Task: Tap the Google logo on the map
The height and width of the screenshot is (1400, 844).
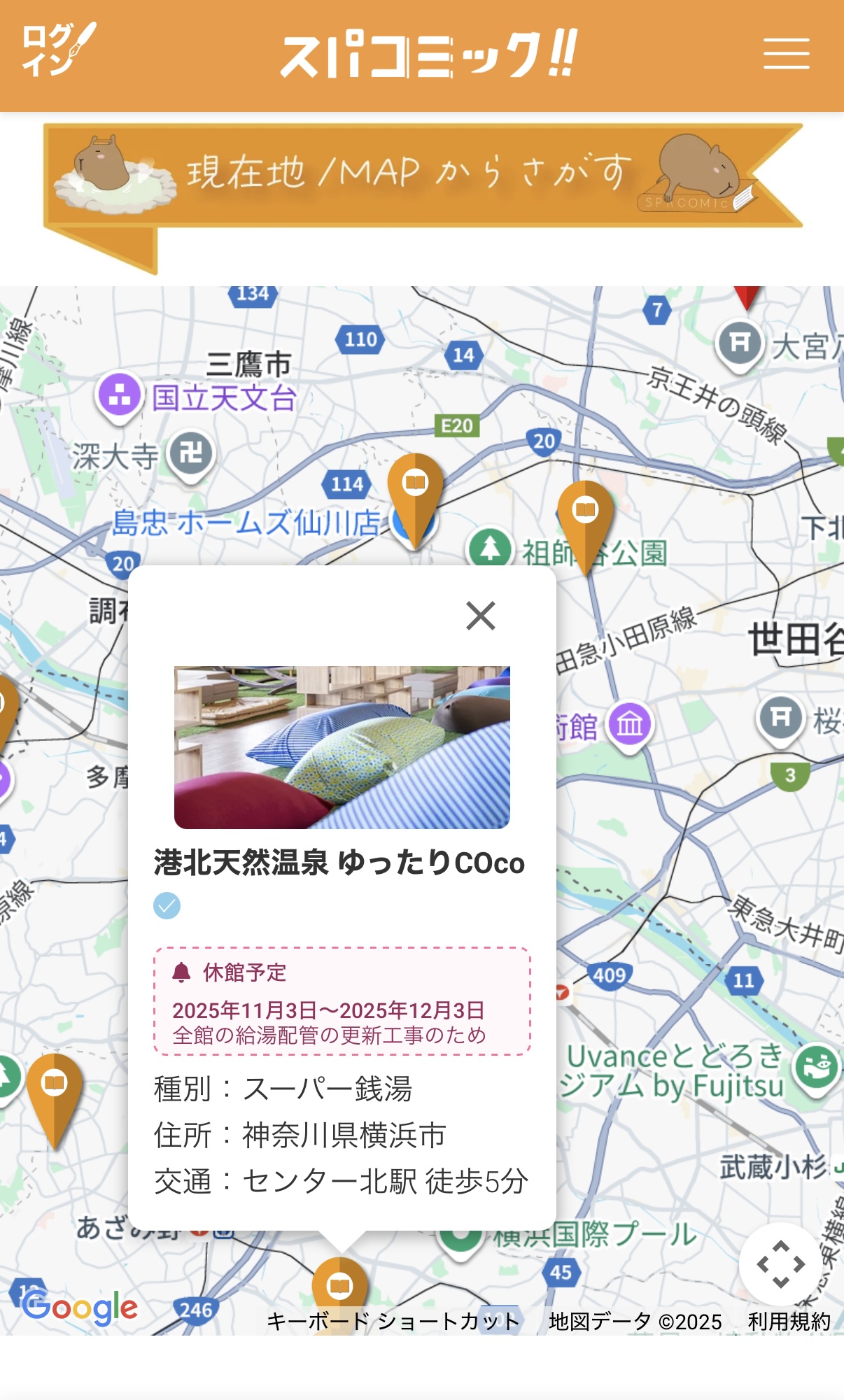Action: click(80, 1307)
